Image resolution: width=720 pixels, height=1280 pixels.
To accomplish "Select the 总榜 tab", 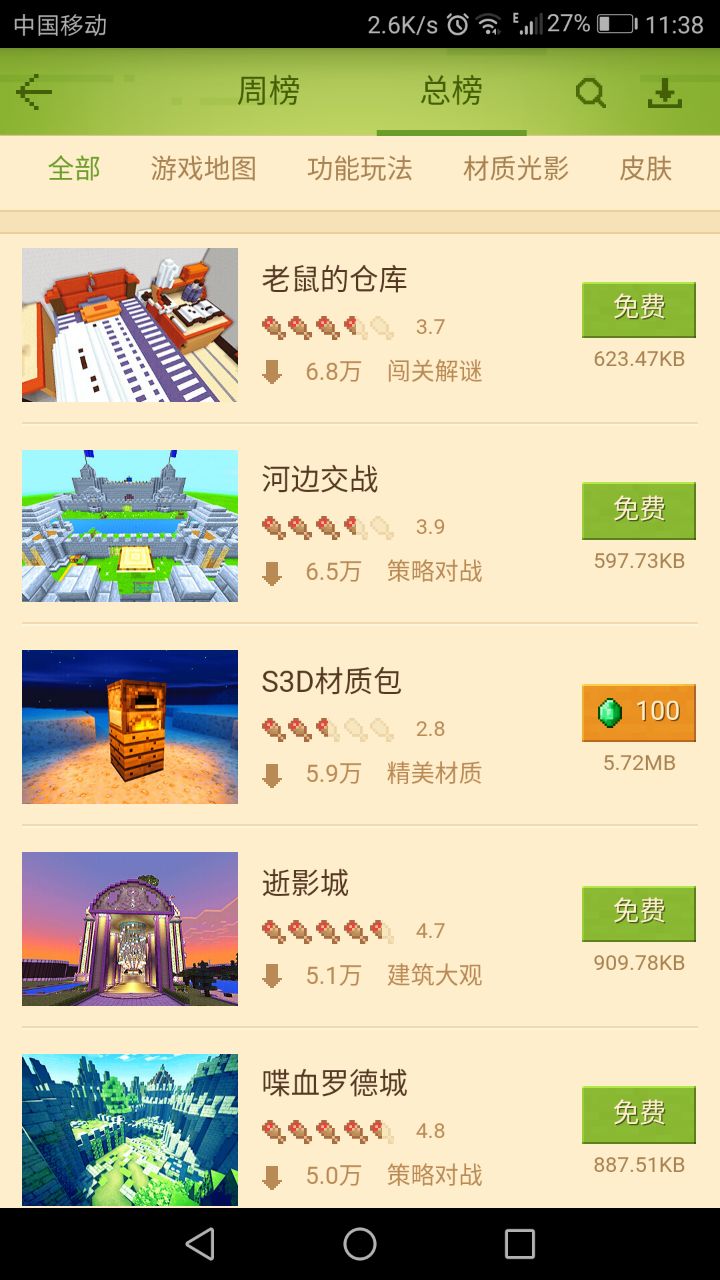I will 451,92.
